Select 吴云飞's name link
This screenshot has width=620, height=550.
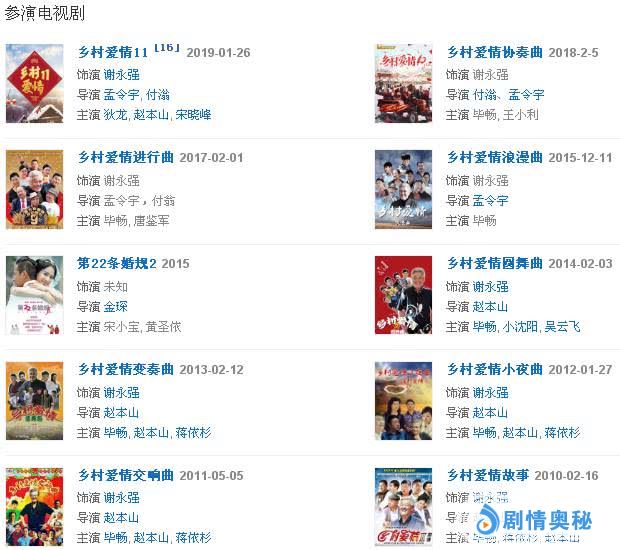pyautogui.click(x=562, y=327)
